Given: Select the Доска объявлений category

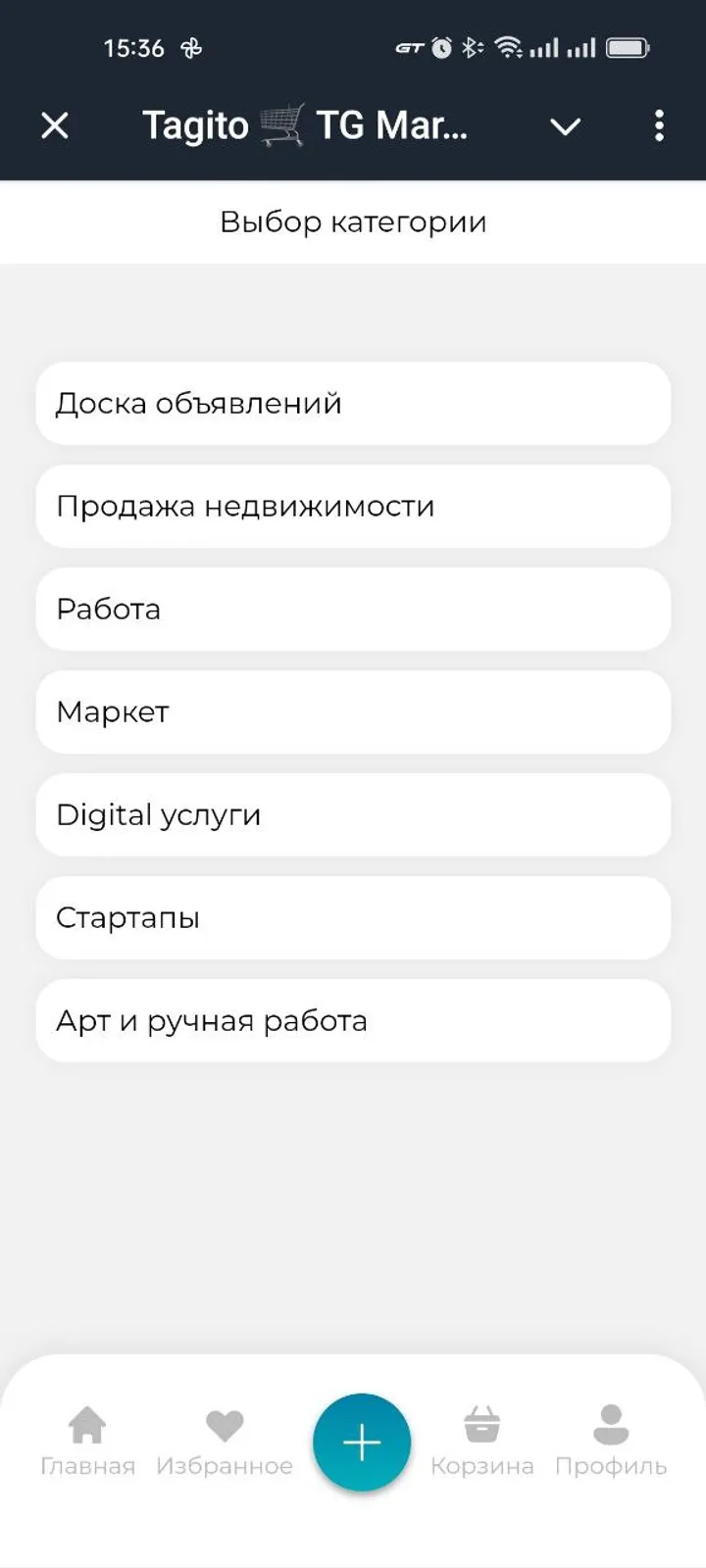Looking at the screenshot, I should 353,404.
